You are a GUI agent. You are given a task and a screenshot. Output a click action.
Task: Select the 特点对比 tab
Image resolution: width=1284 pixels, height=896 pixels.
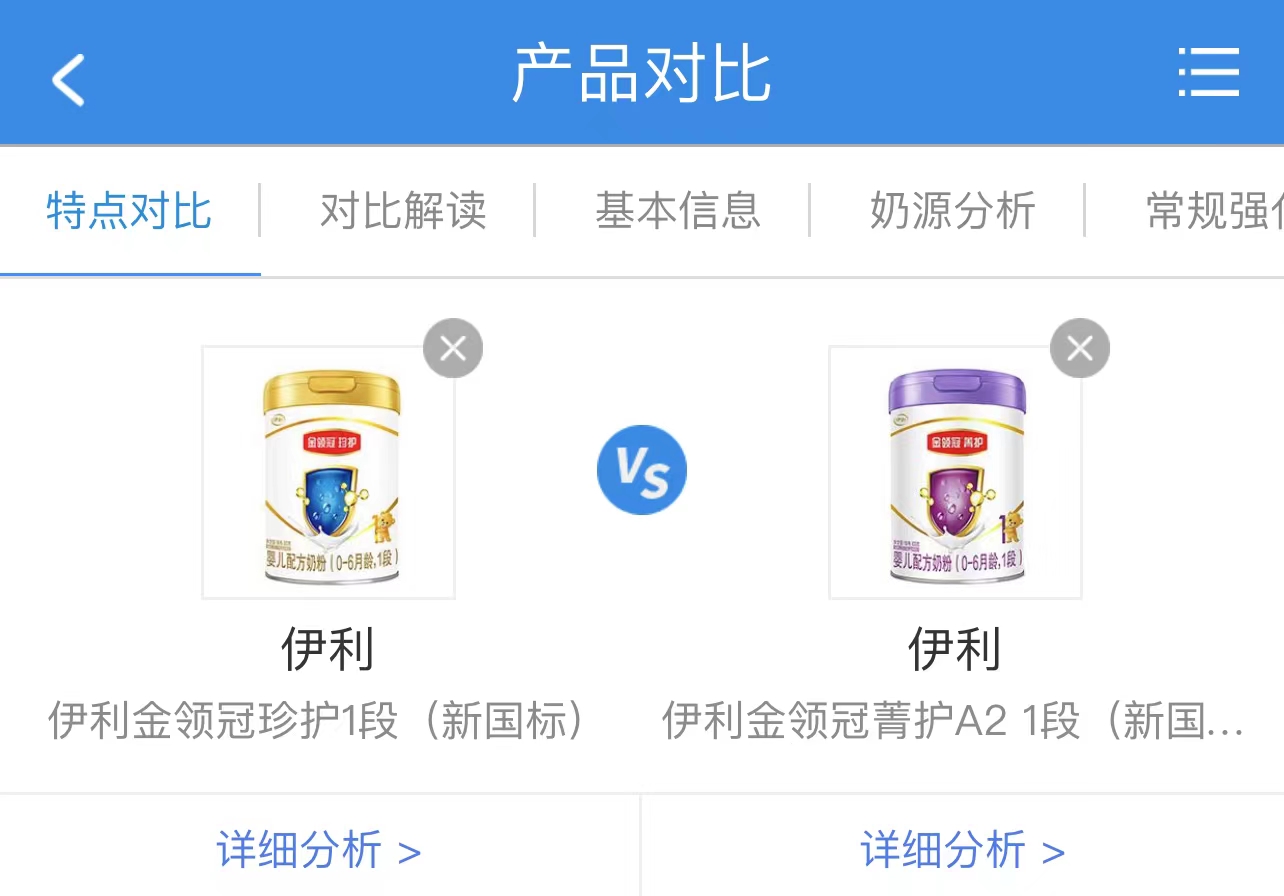click(129, 211)
